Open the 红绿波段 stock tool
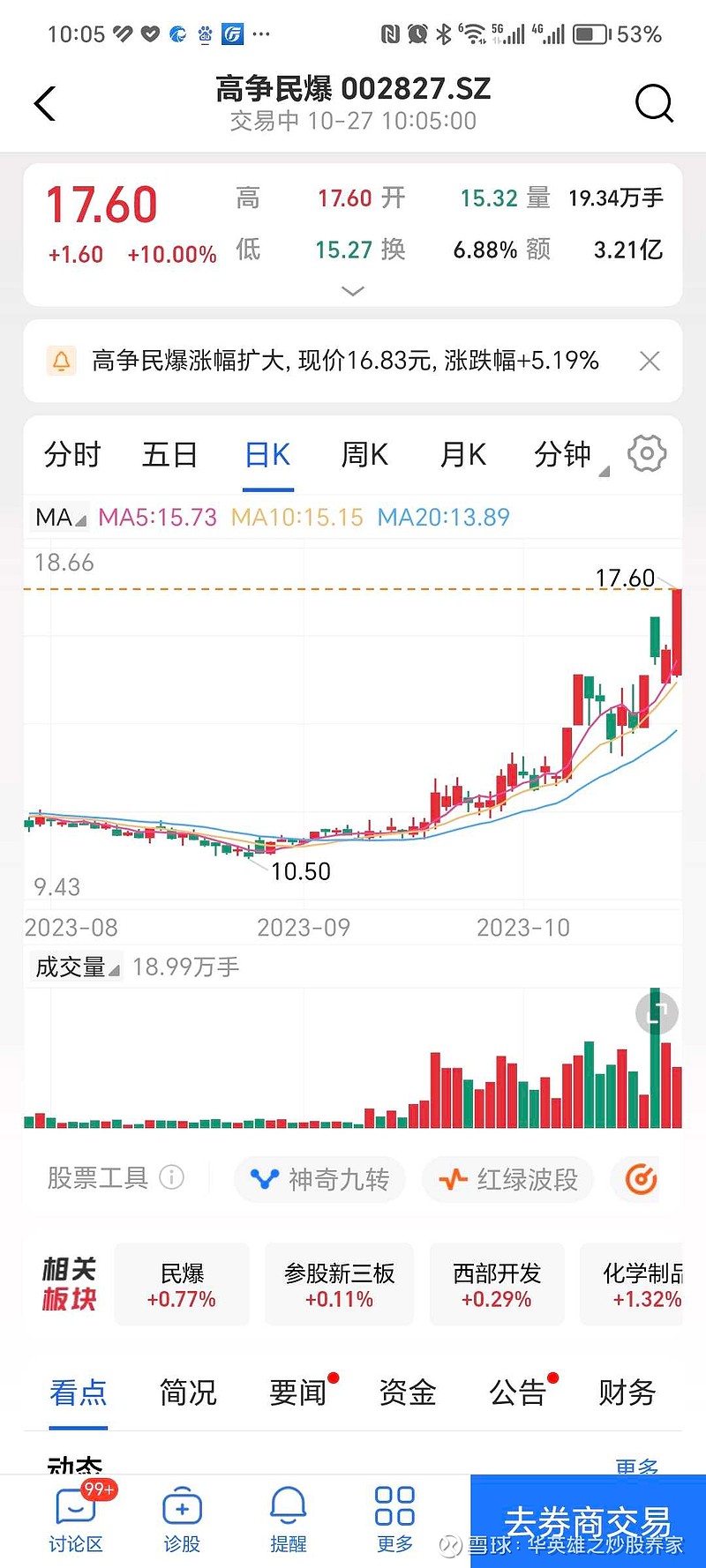The image size is (706, 1568). point(508,1179)
